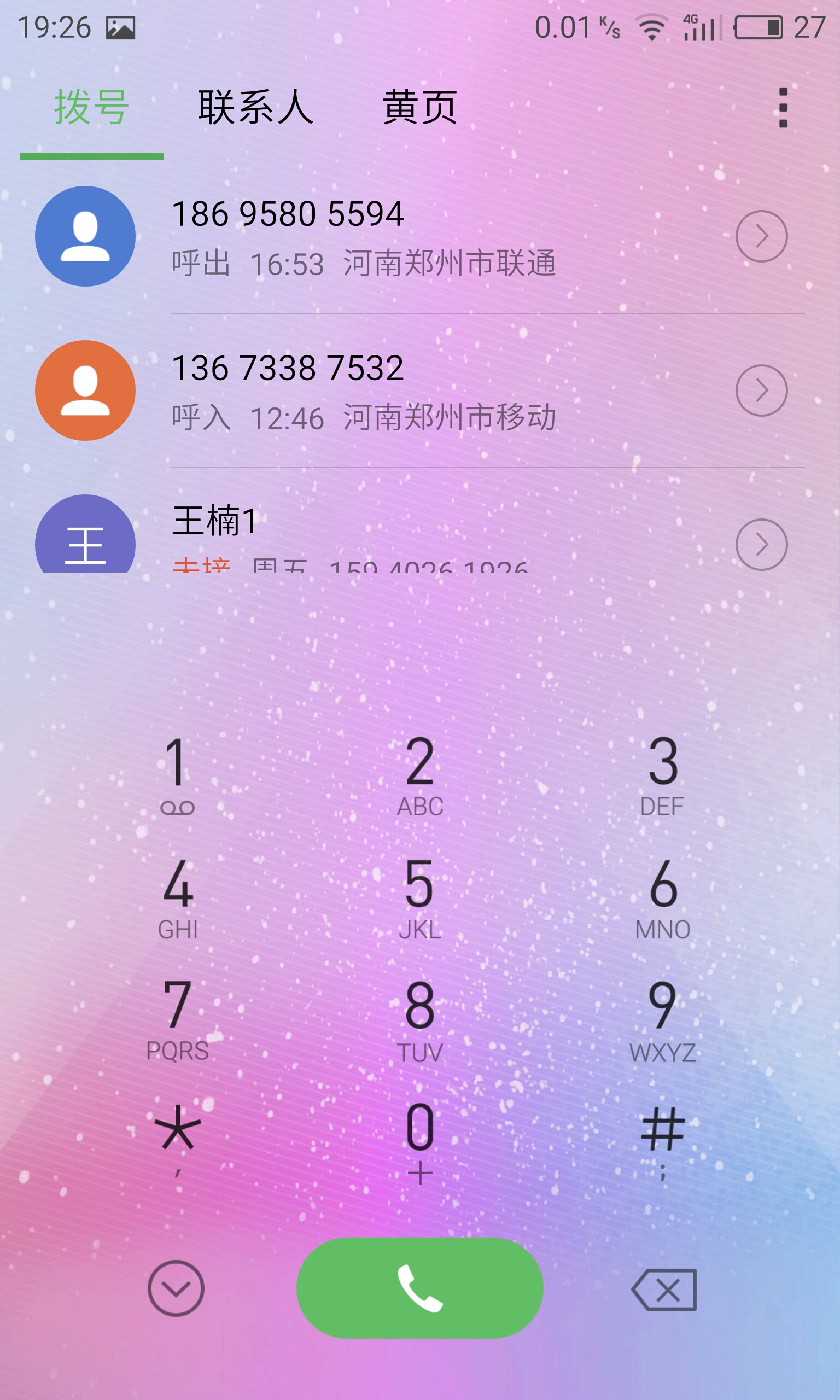Delete the last digit with backspace icon
This screenshot has height=1400, width=840.
coord(664,1290)
